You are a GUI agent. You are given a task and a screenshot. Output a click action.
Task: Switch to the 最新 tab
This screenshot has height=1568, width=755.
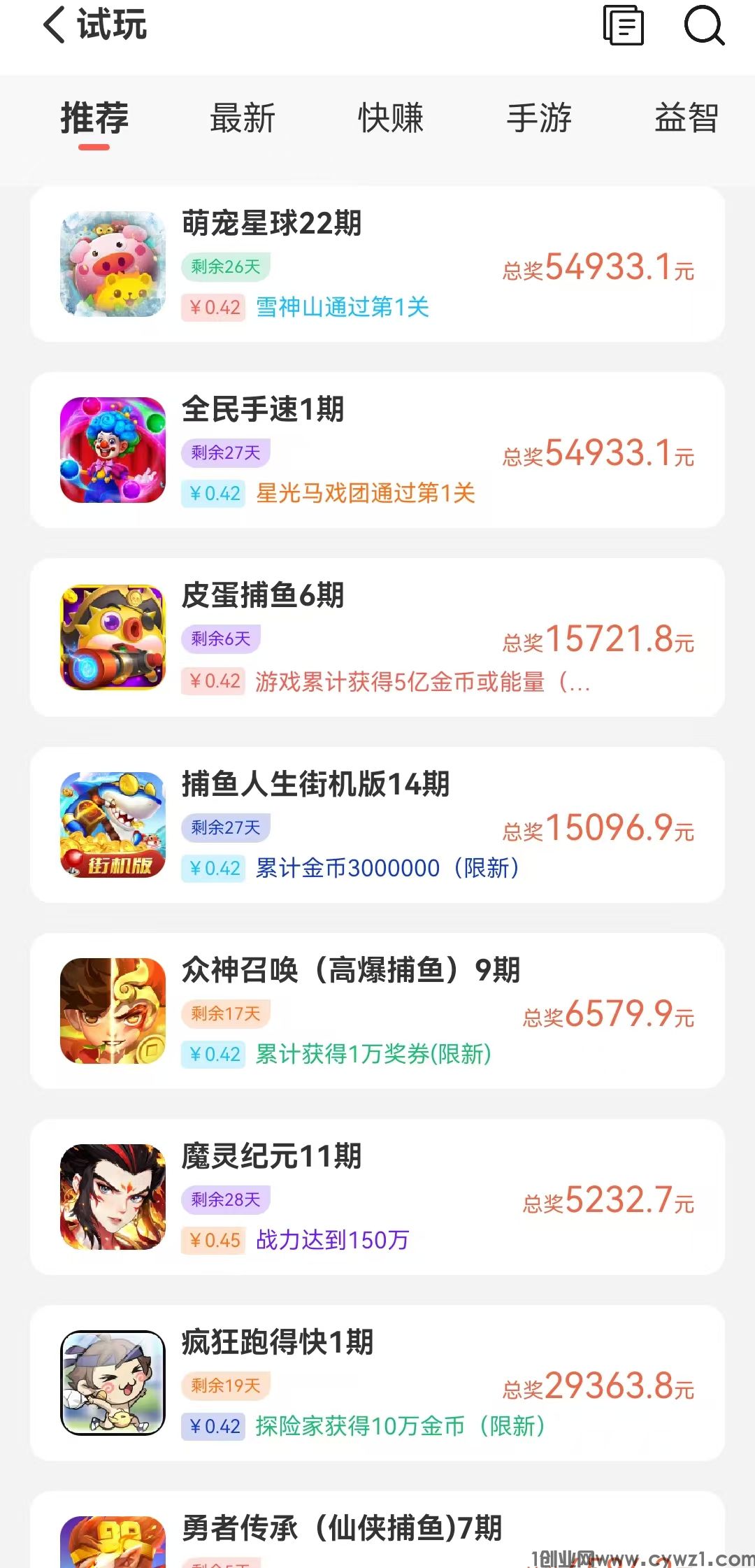[241, 119]
